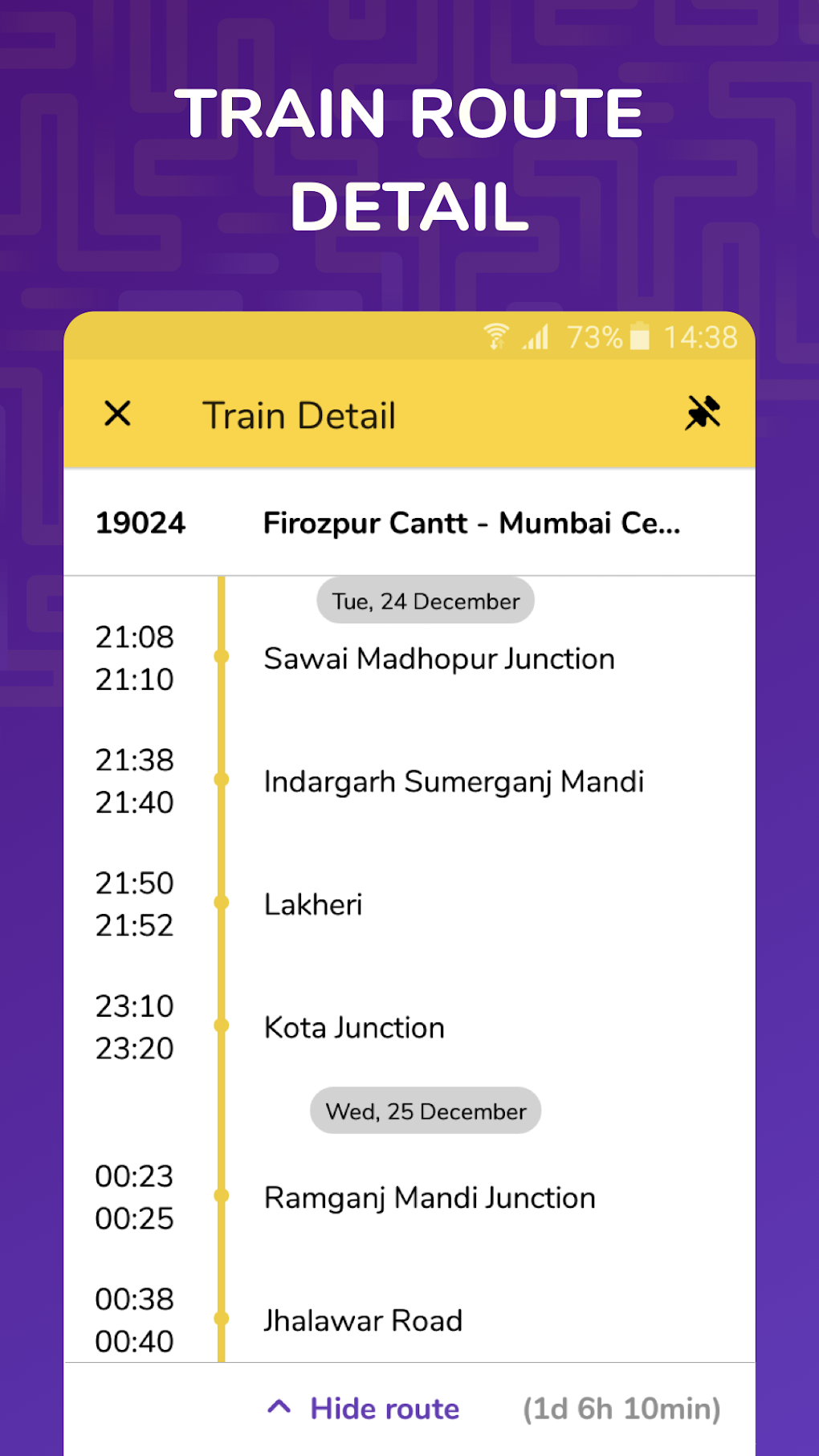Click the chevron next to Hide route
This screenshot has width=819, height=1456.
click(x=279, y=1407)
